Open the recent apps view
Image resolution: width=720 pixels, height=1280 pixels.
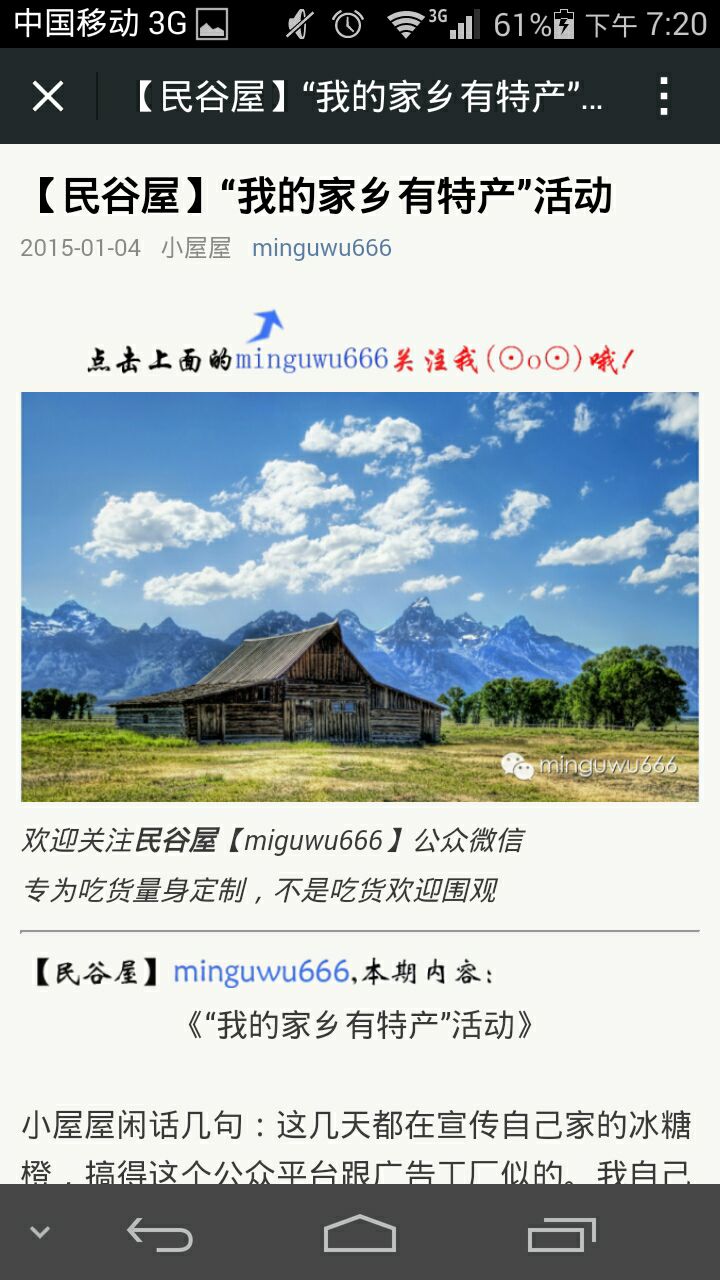(x=561, y=1234)
